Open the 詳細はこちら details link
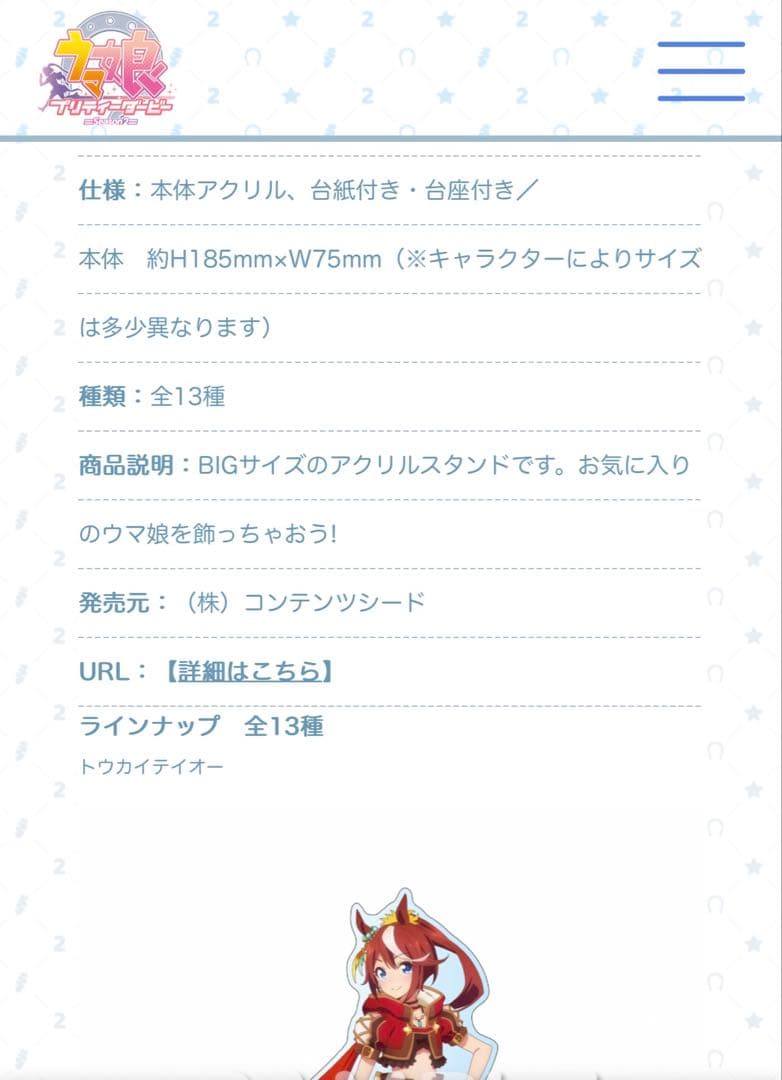The width and height of the screenshot is (782, 1080). [x=250, y=671]
